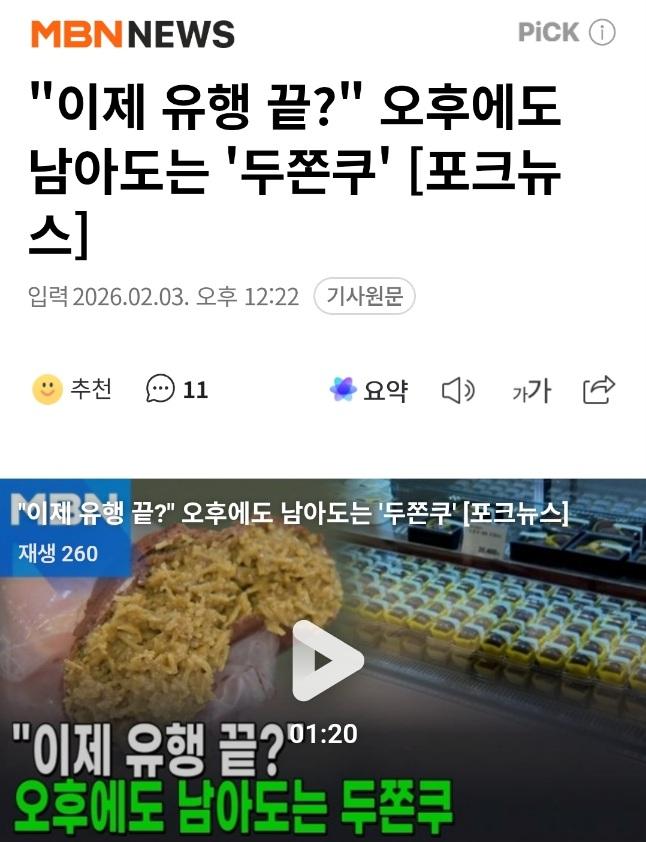Image resolution: width=646 pixels, height=842 pixels.
Task: Go to MBN NEWS press home
Action: [132, 34]
